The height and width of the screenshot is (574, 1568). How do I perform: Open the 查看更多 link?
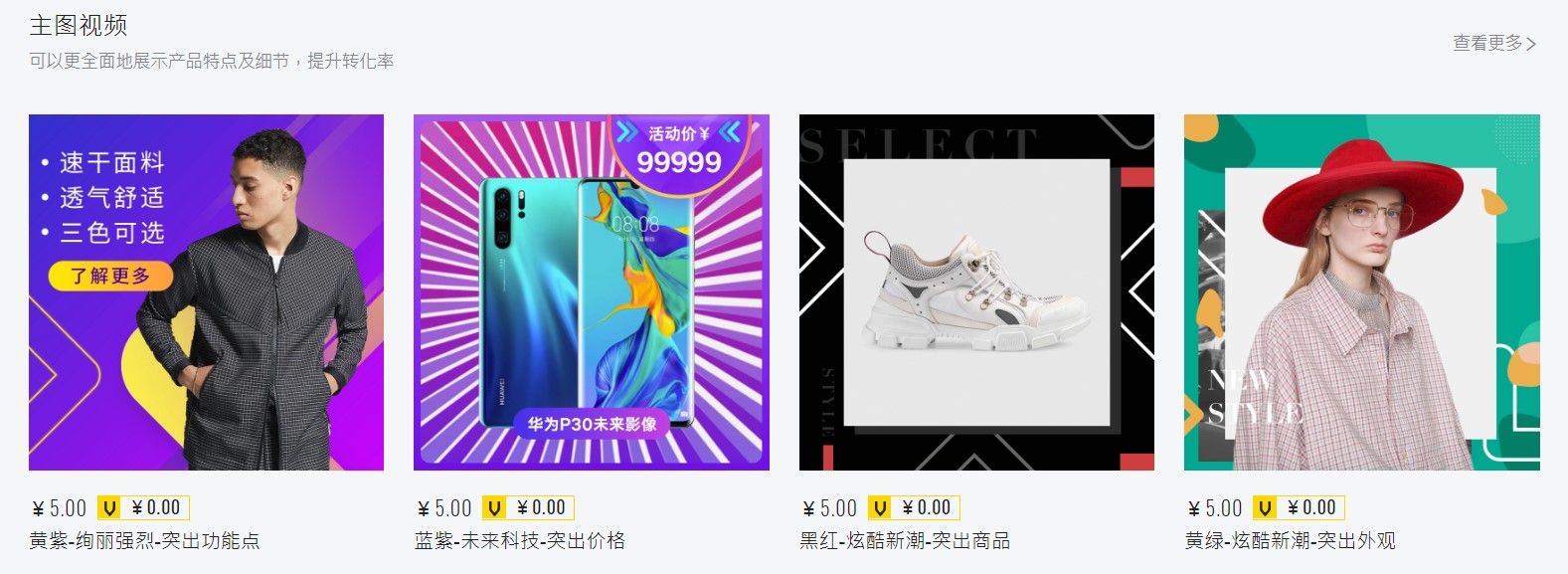[1493, 43]
